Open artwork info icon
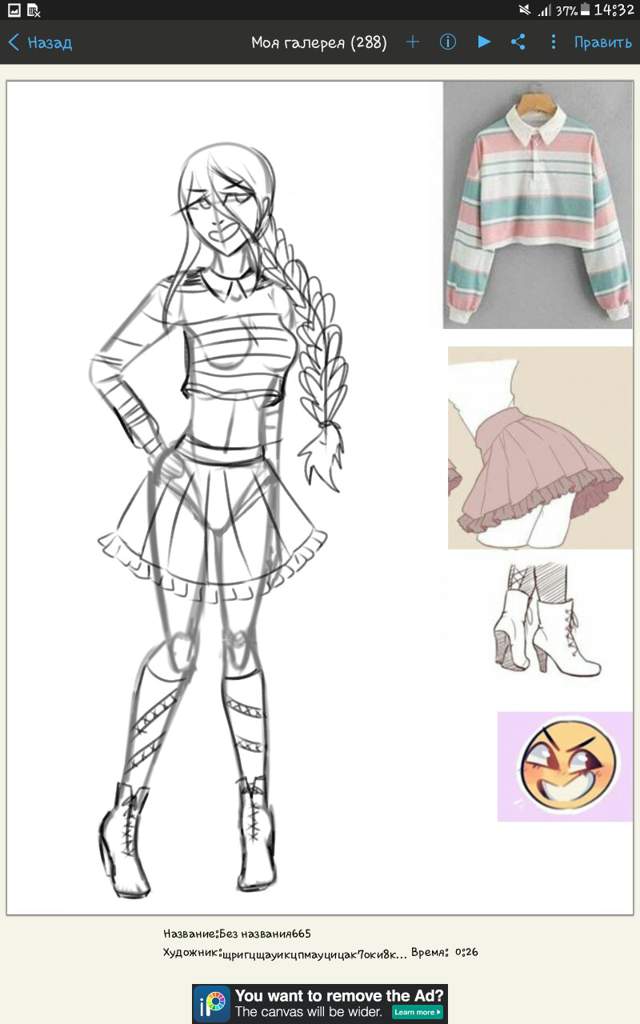Image resolution: width=640 pixels, height=1024 pixels. (448, 42)
